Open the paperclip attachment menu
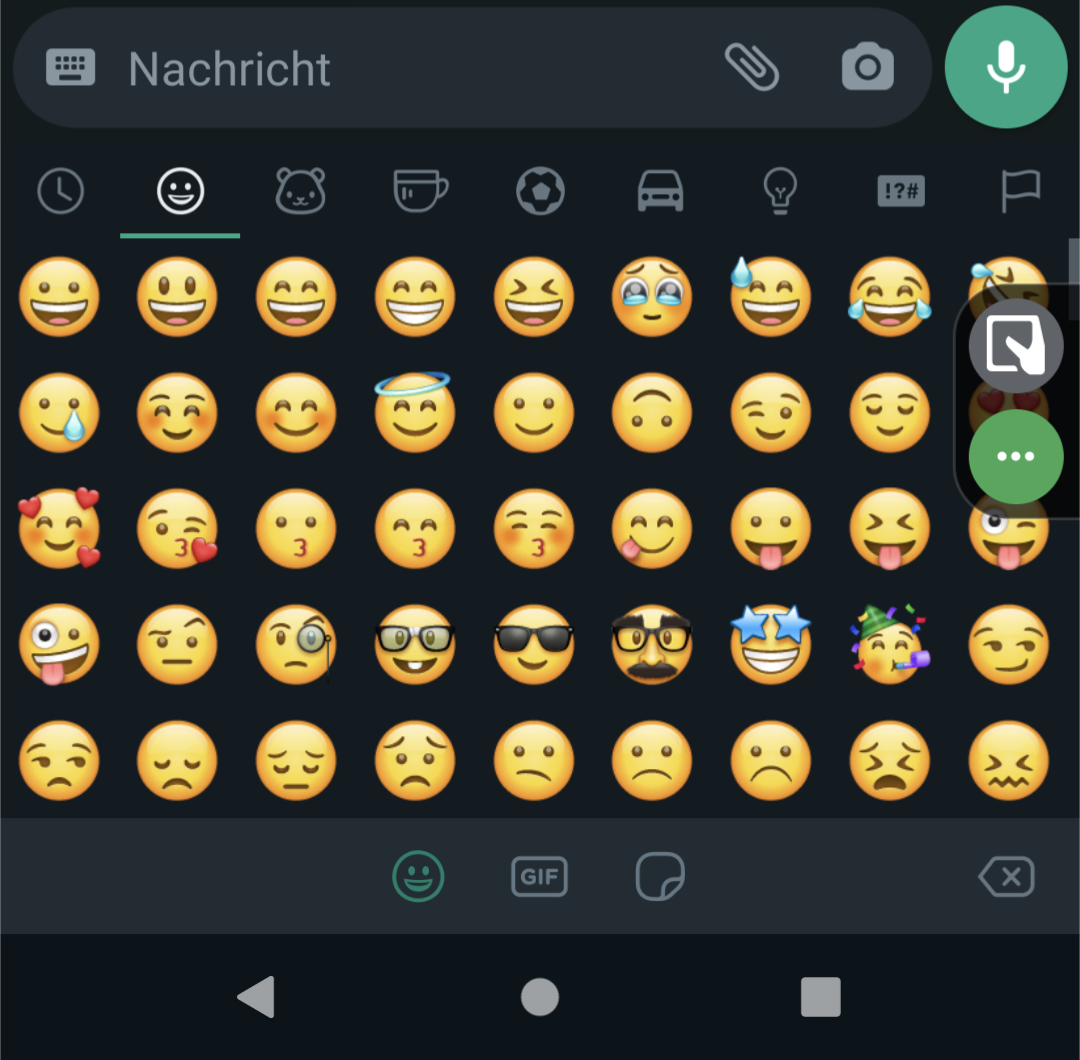This screenshot has height=1060, width=1080. pos(751,68)
